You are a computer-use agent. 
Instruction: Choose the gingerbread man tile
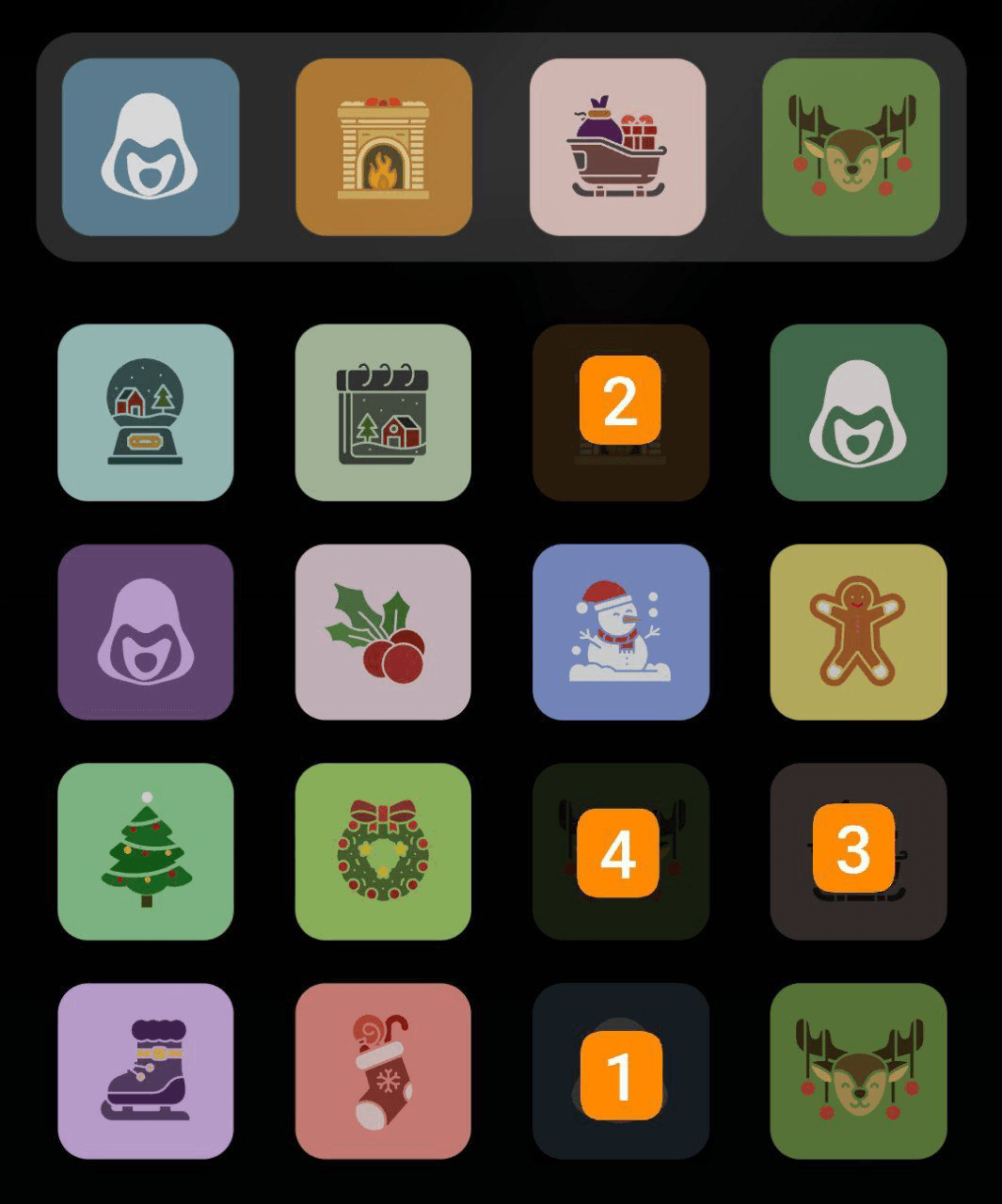(x=858, y=632)
